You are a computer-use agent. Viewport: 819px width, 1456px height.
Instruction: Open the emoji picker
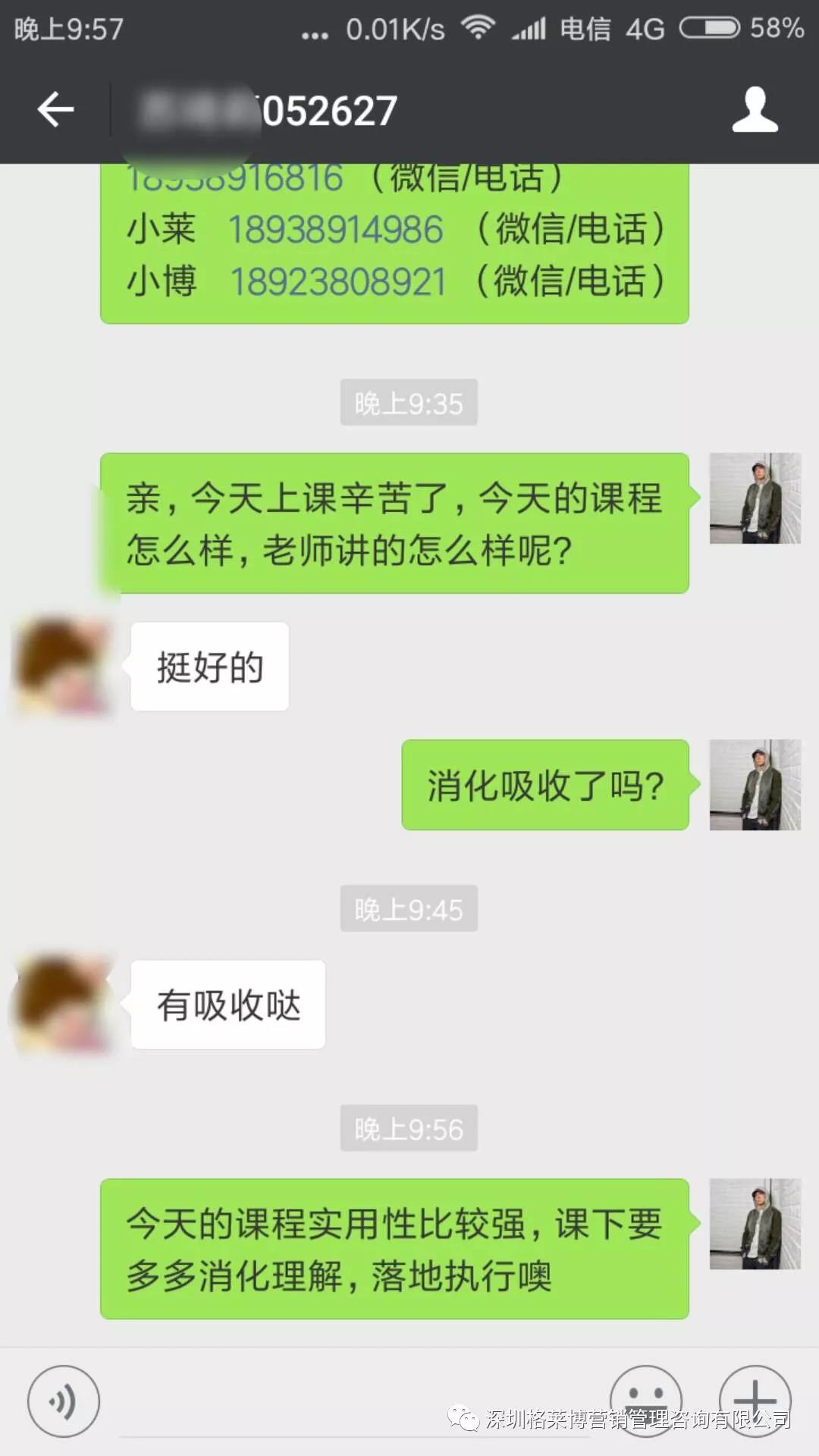(645, 1400)
